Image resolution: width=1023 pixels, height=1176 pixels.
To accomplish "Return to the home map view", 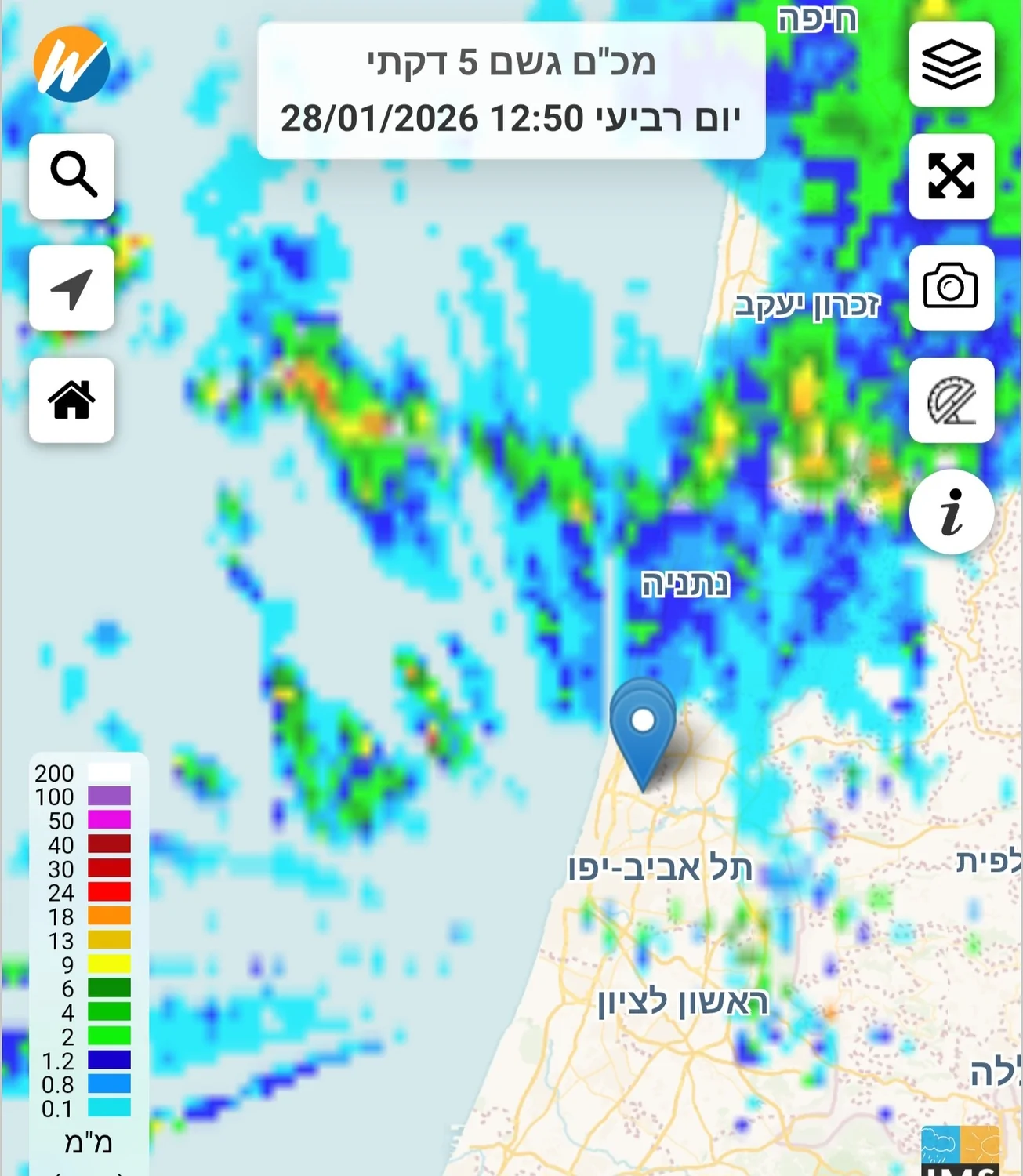I will [x=72, y=401].
